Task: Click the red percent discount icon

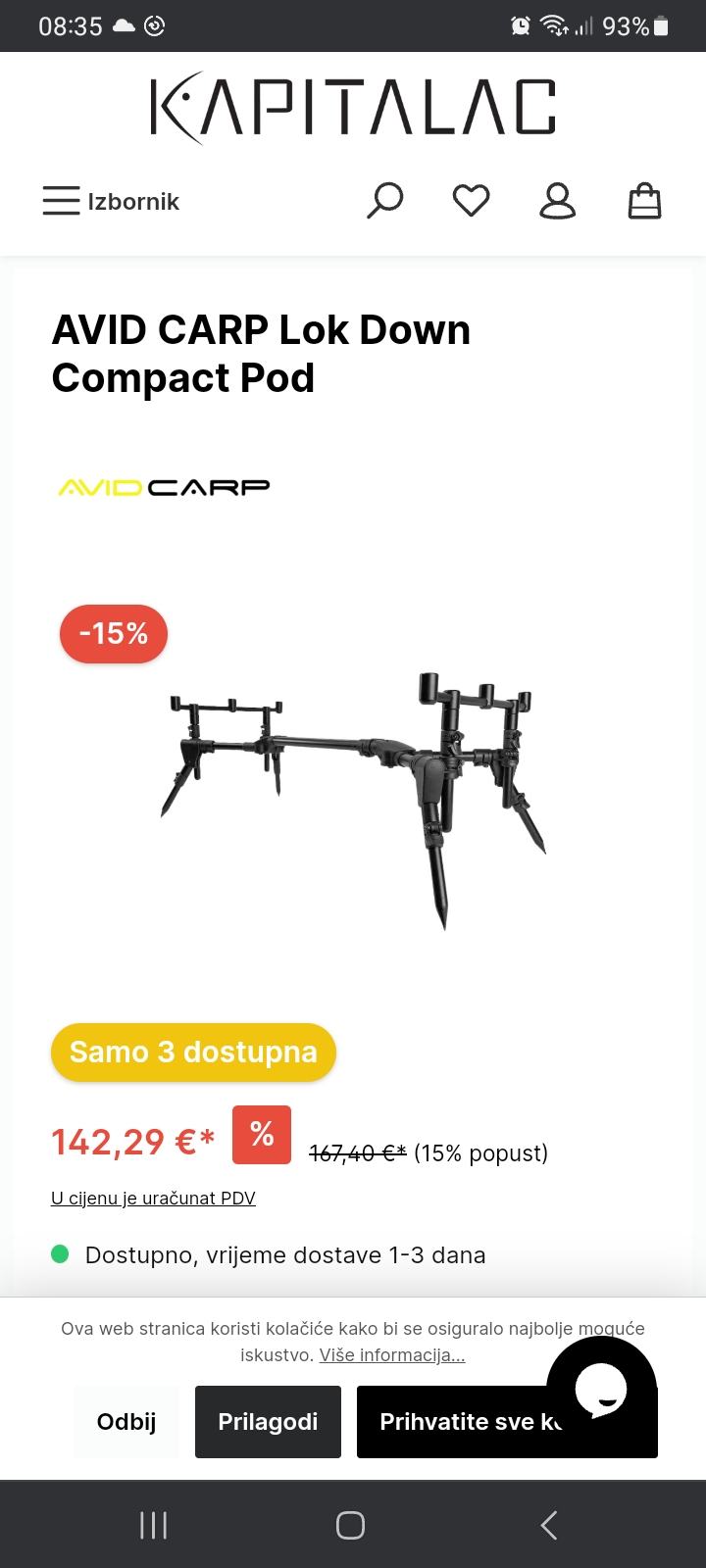Action: click(x=260, y=1134)
